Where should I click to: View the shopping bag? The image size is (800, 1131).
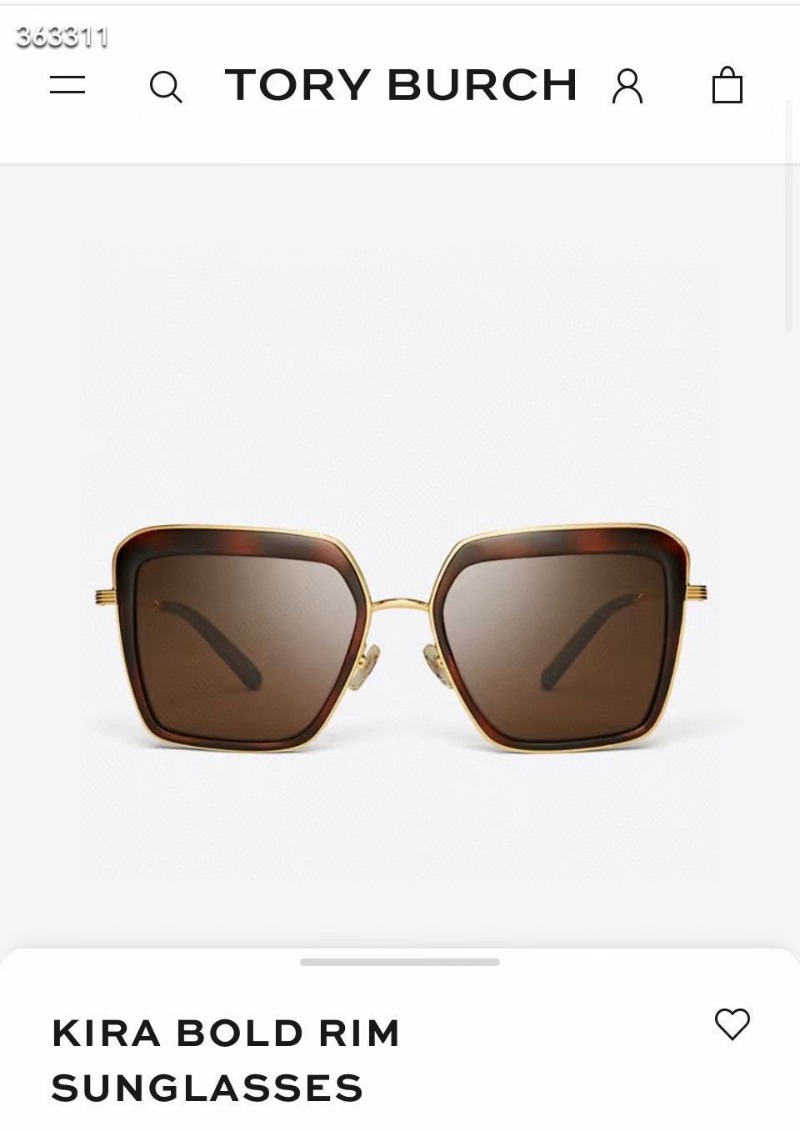pos(727,86)
